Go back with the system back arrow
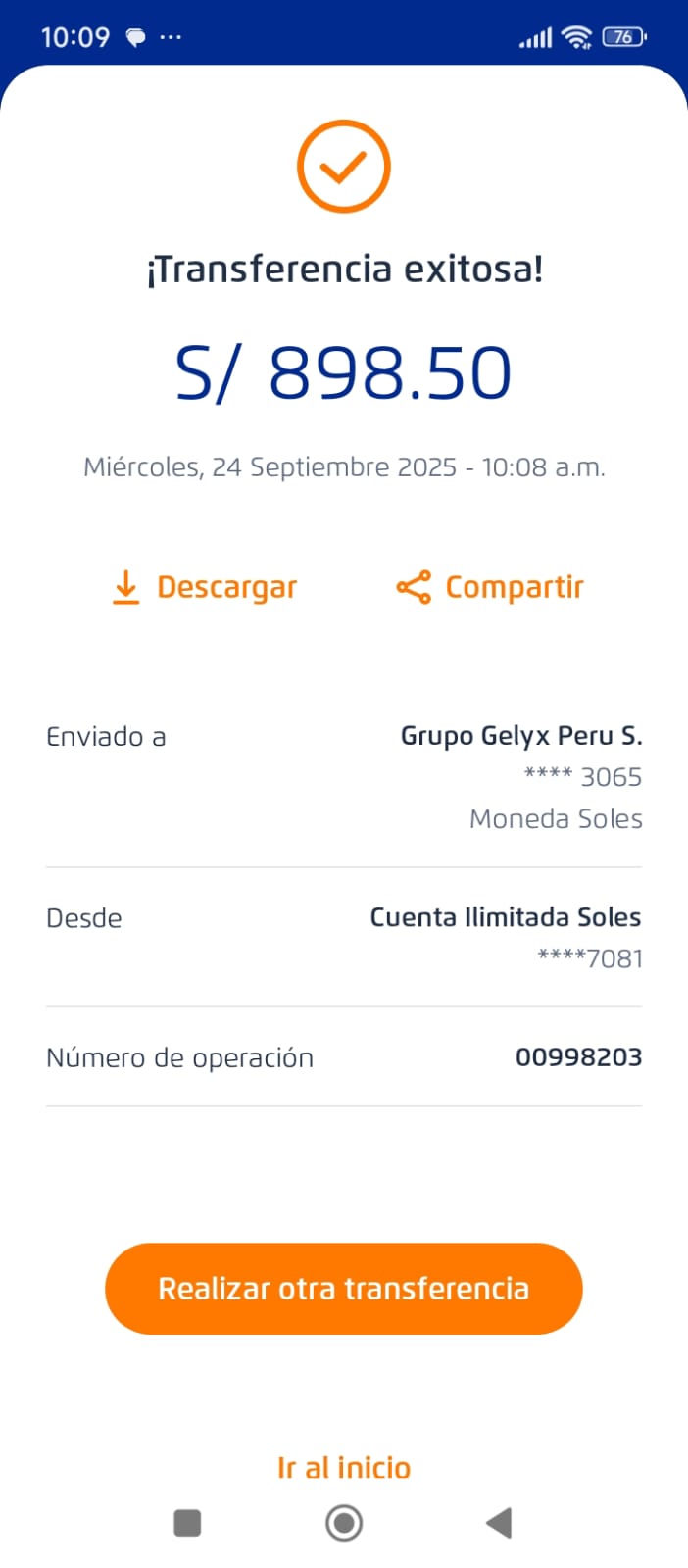Viewport: 688px width, 1568px height. pos(499,1523)
